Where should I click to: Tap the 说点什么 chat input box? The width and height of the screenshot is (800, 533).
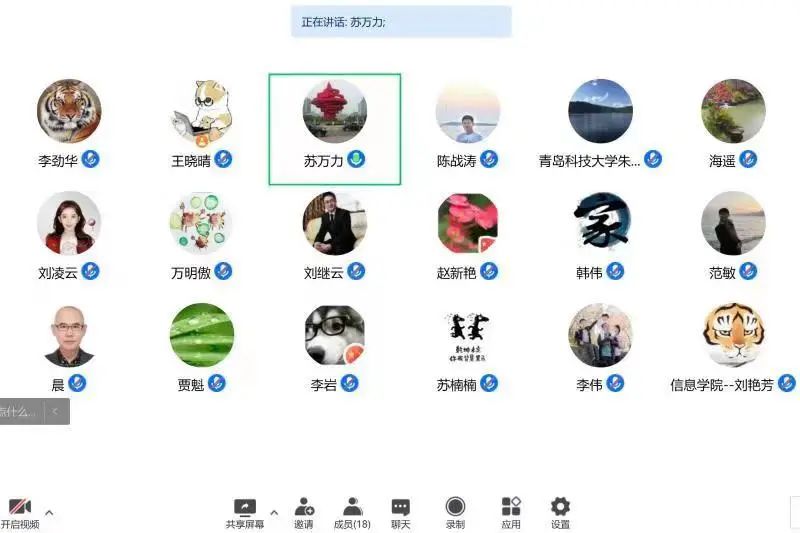20,411
